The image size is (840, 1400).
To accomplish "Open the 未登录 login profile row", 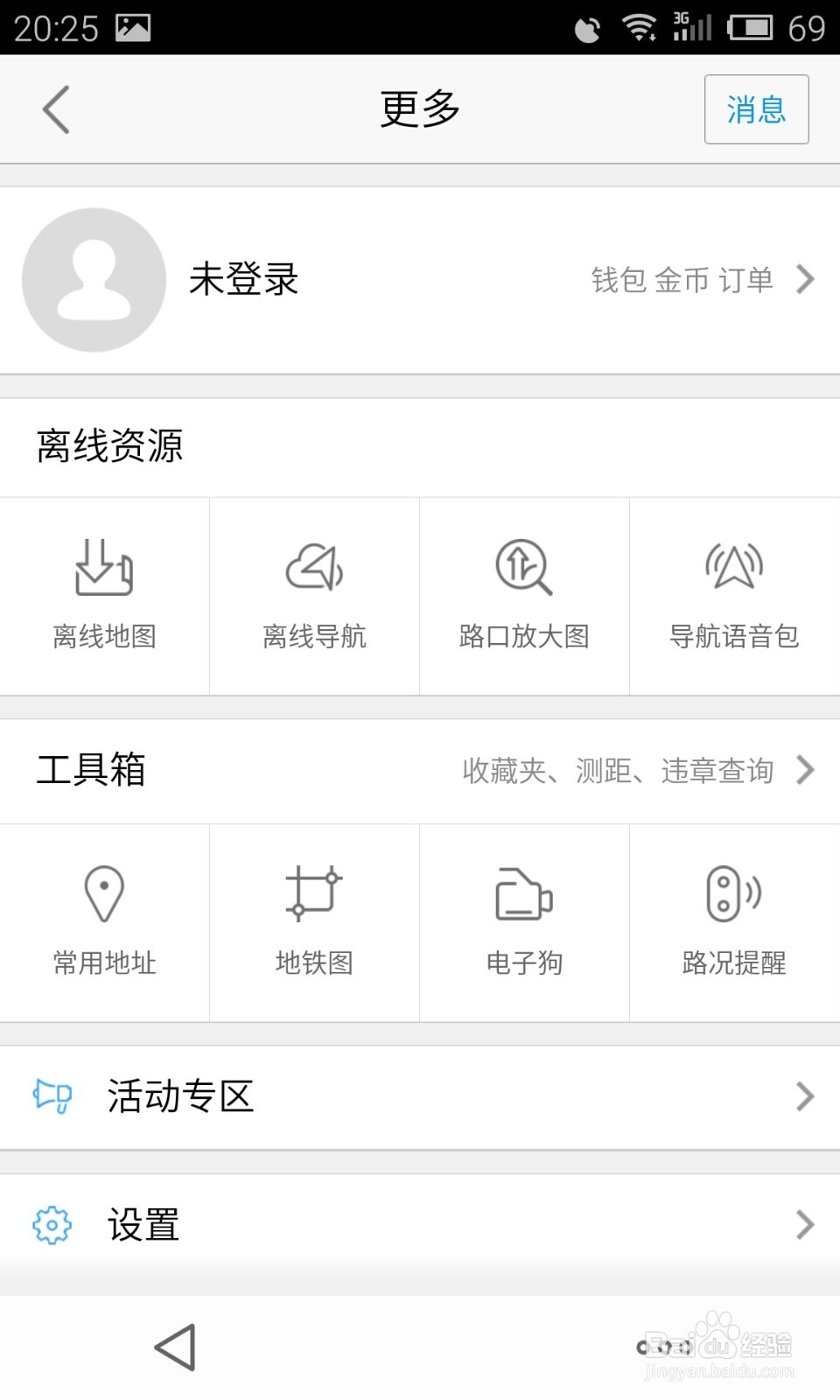I will click(x=420, y=280).
